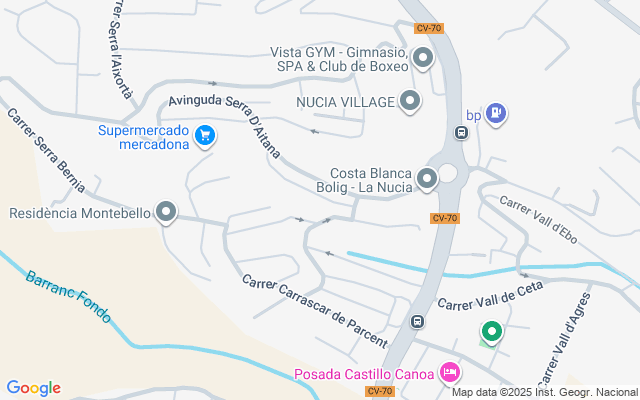Tap the bus stop icon beside bp
640x400 pixels.
462,131
